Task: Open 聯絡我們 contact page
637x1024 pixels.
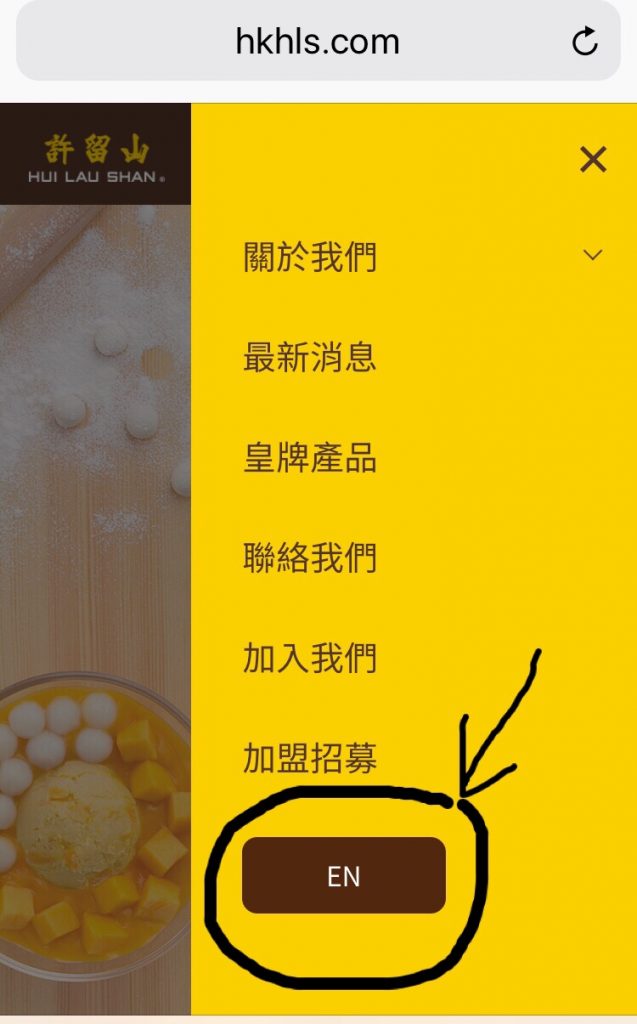Action: coord(310,558)
